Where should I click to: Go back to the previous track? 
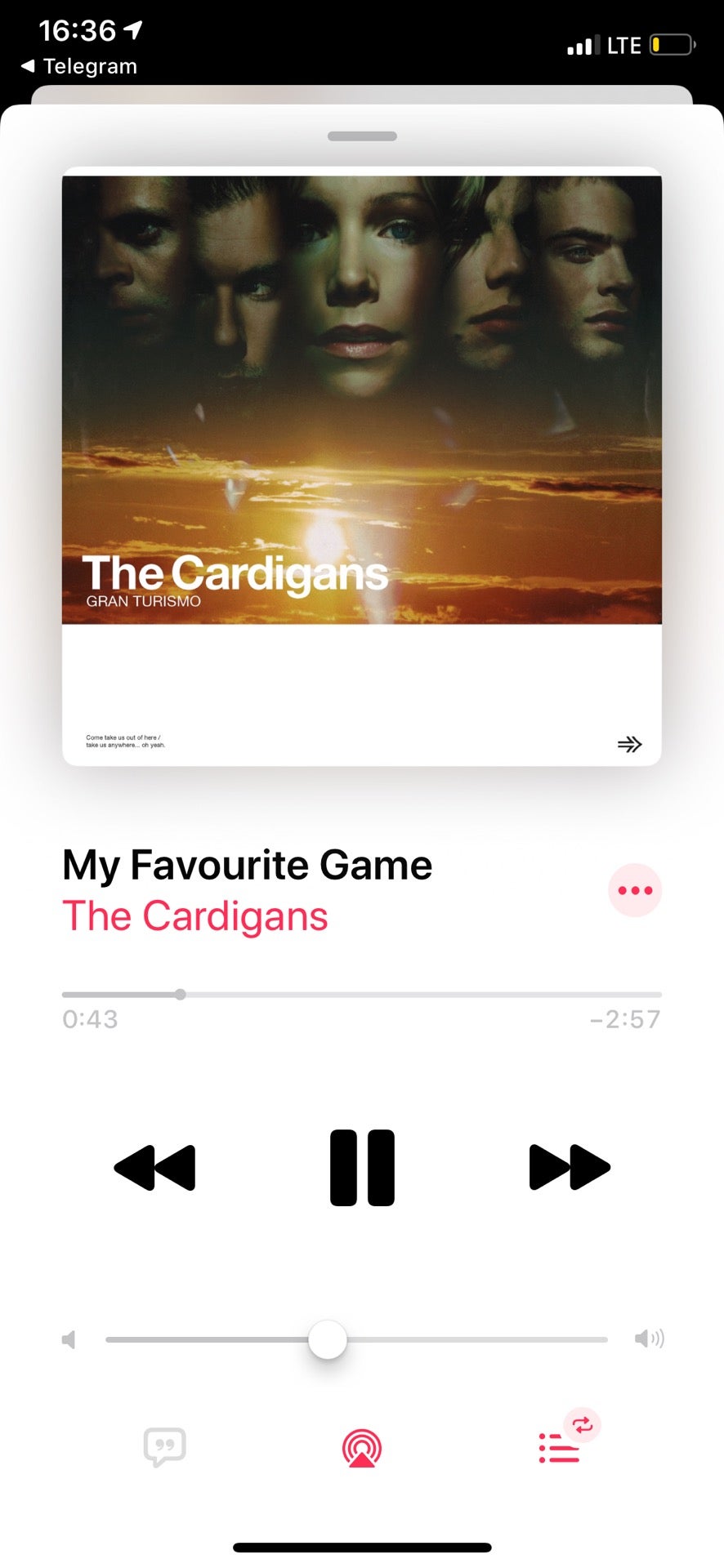pos(154,1167)
